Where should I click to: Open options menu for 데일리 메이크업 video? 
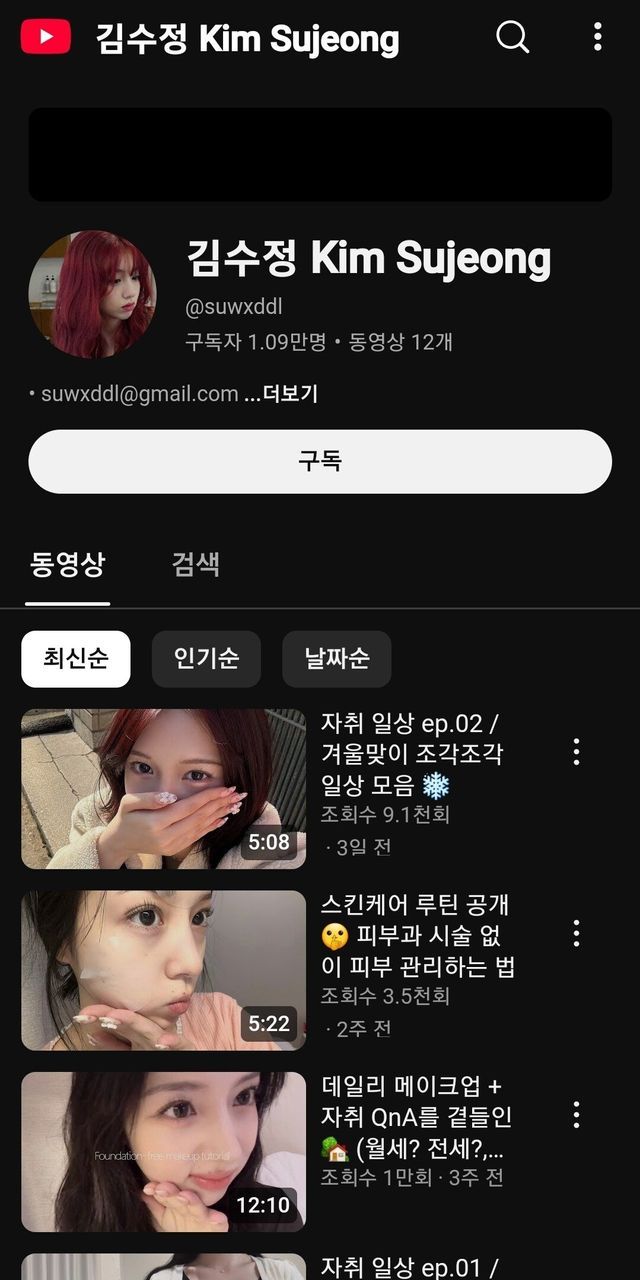coord(576,1115)
